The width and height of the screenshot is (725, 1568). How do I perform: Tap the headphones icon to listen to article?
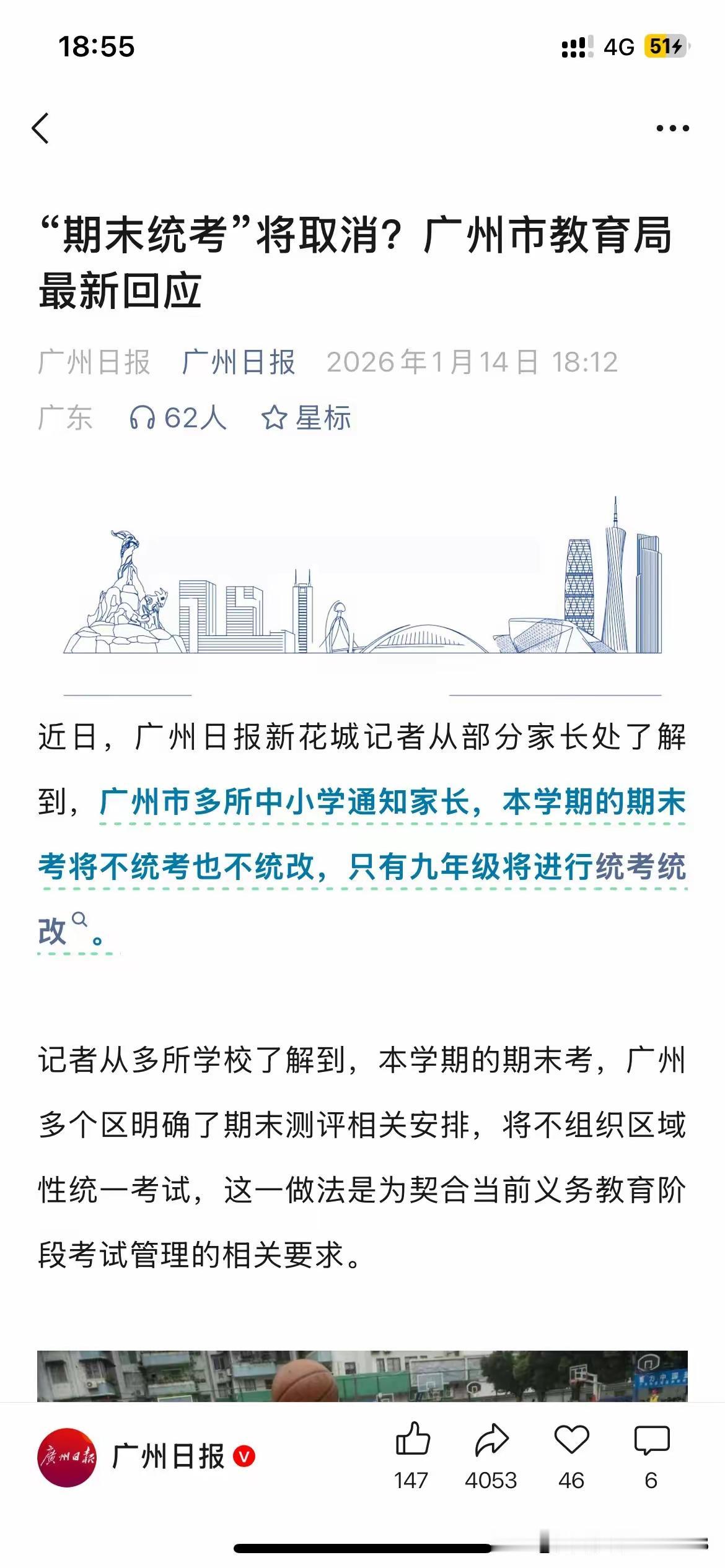click(144, 418)
